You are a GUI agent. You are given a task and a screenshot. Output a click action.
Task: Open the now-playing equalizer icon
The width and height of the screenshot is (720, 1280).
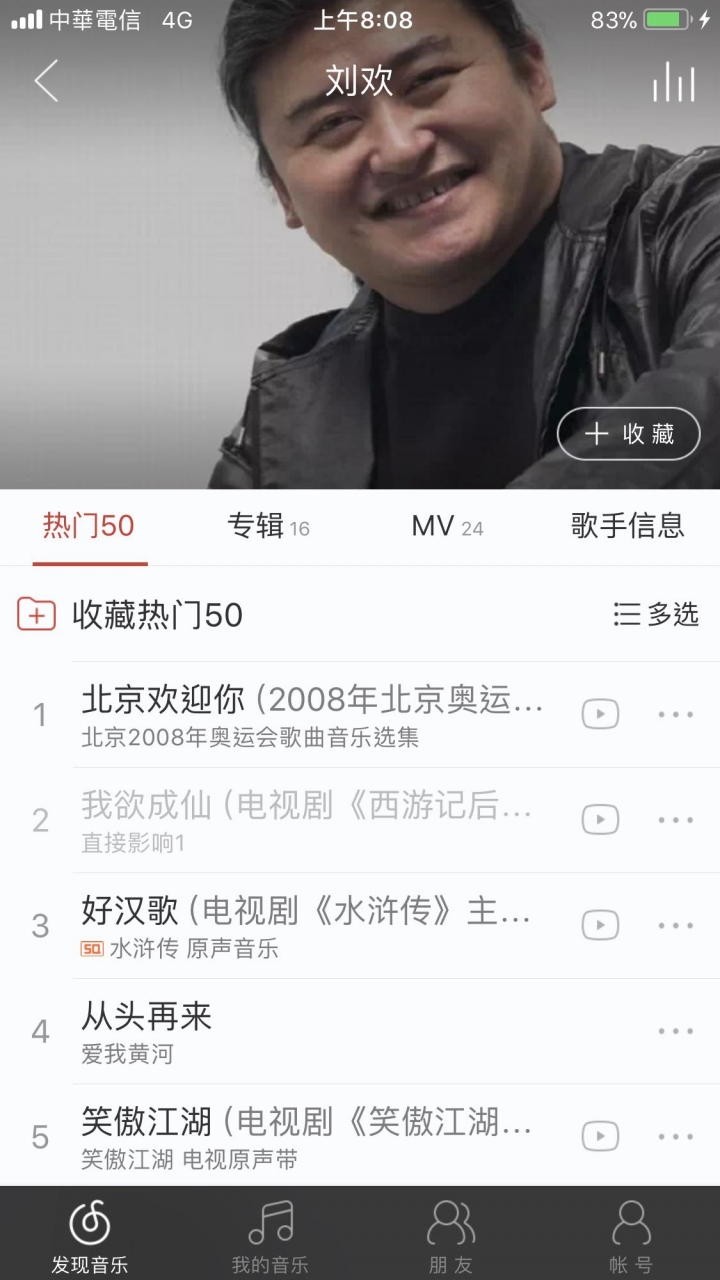click(x=673, y=82)
